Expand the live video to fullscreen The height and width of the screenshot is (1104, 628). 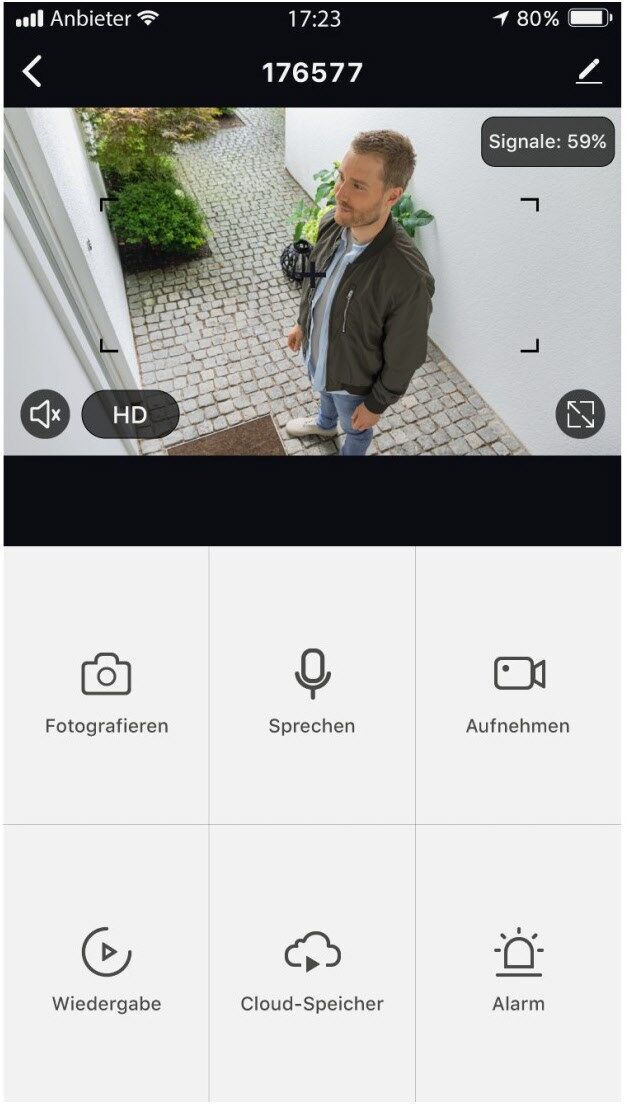[580, 415]
